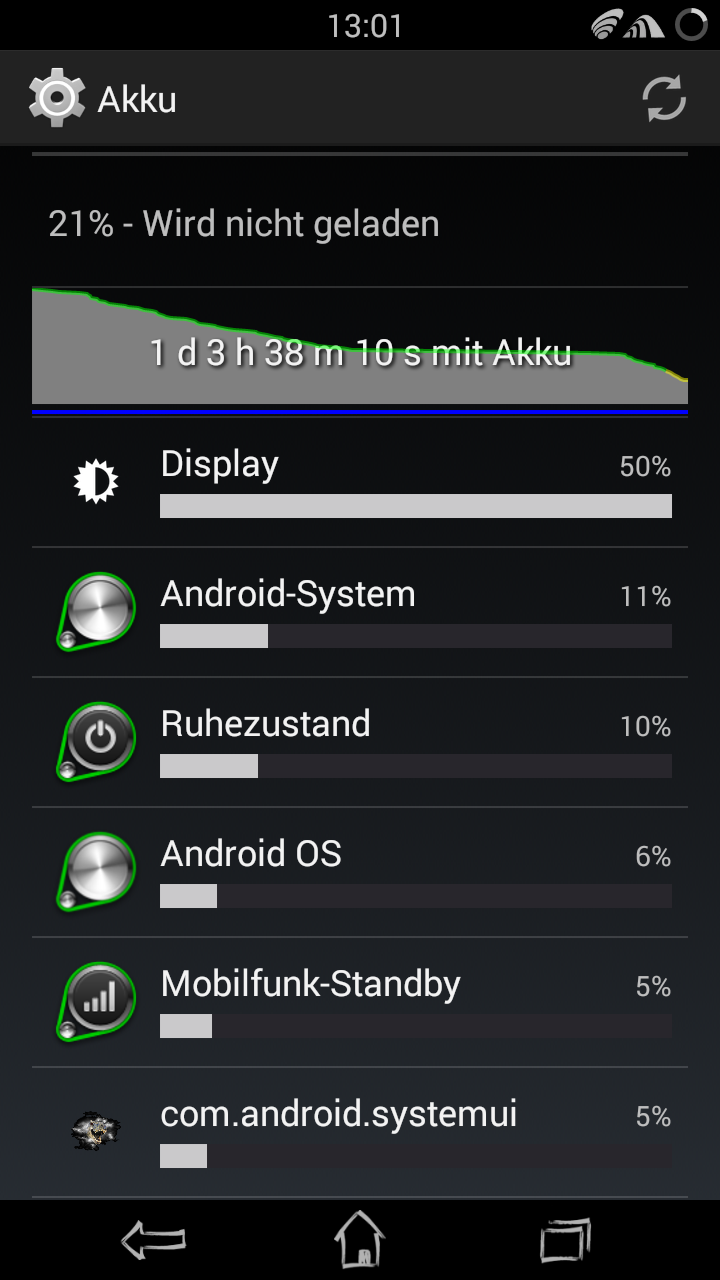Open Mobilfunk-Standby usage details
The height and width of the screenshot is (1280, 720).
(360, 1002)
